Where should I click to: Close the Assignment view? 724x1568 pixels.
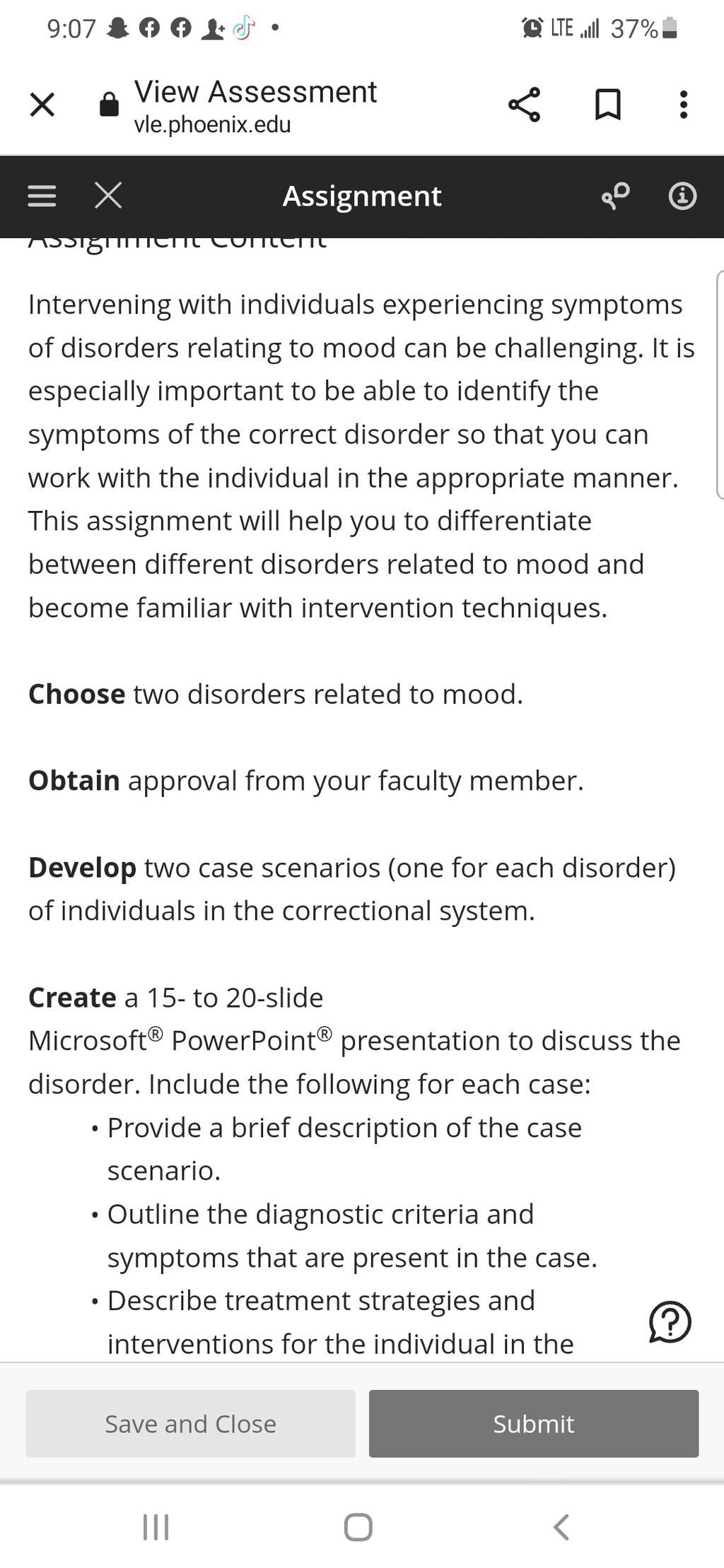pos(108,196)
